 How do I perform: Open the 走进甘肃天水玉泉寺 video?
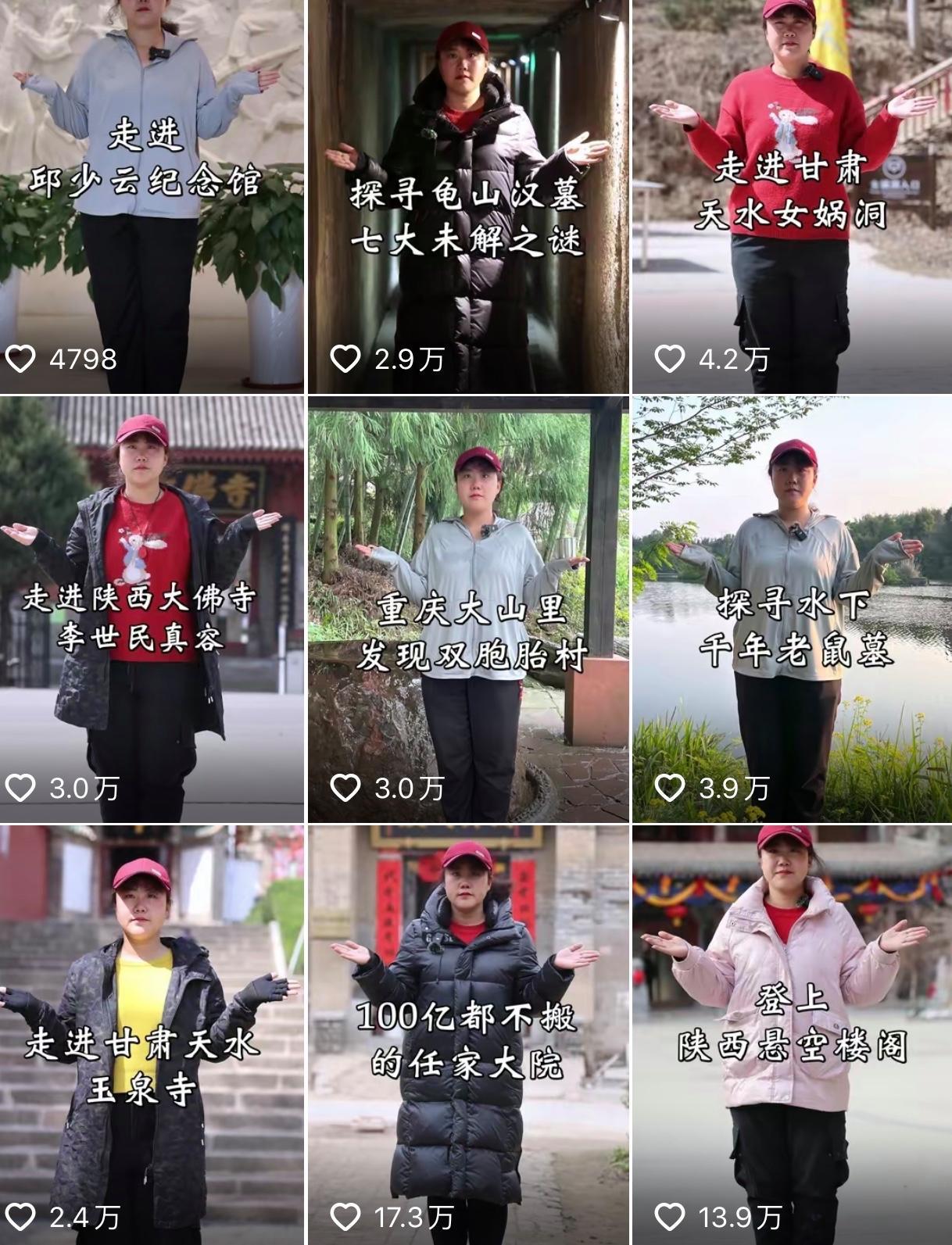point(151,1032)
